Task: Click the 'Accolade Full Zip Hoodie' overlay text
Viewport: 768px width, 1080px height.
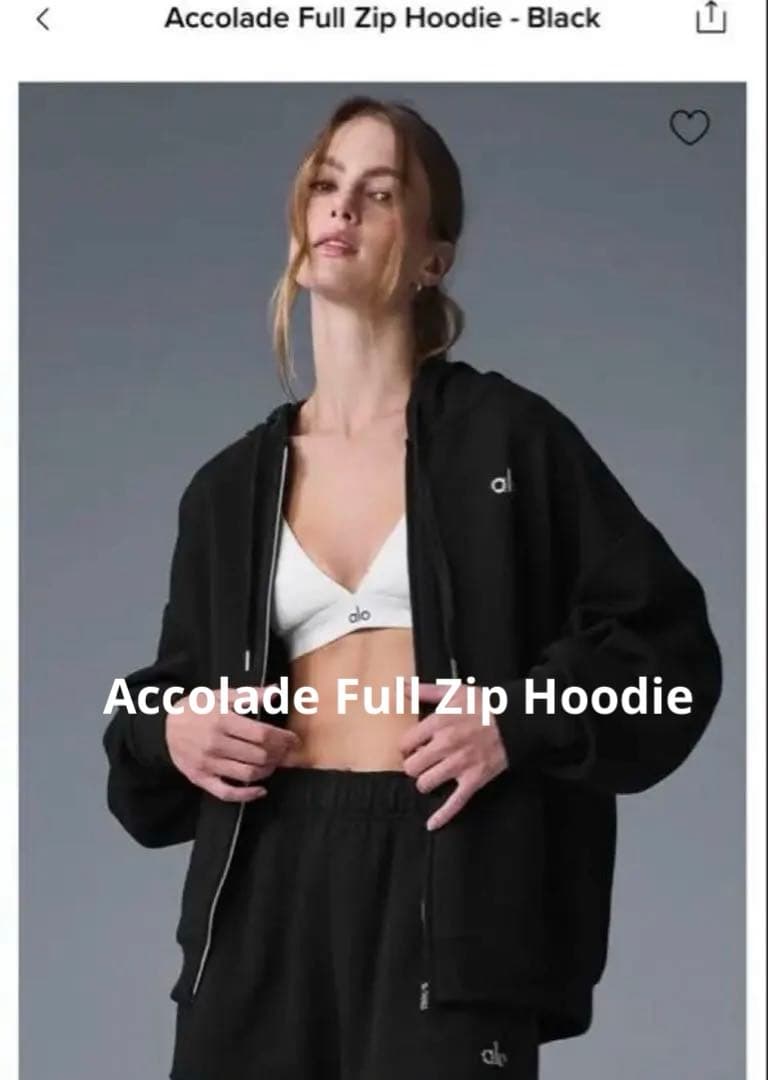Action: [x=398, y=700]
